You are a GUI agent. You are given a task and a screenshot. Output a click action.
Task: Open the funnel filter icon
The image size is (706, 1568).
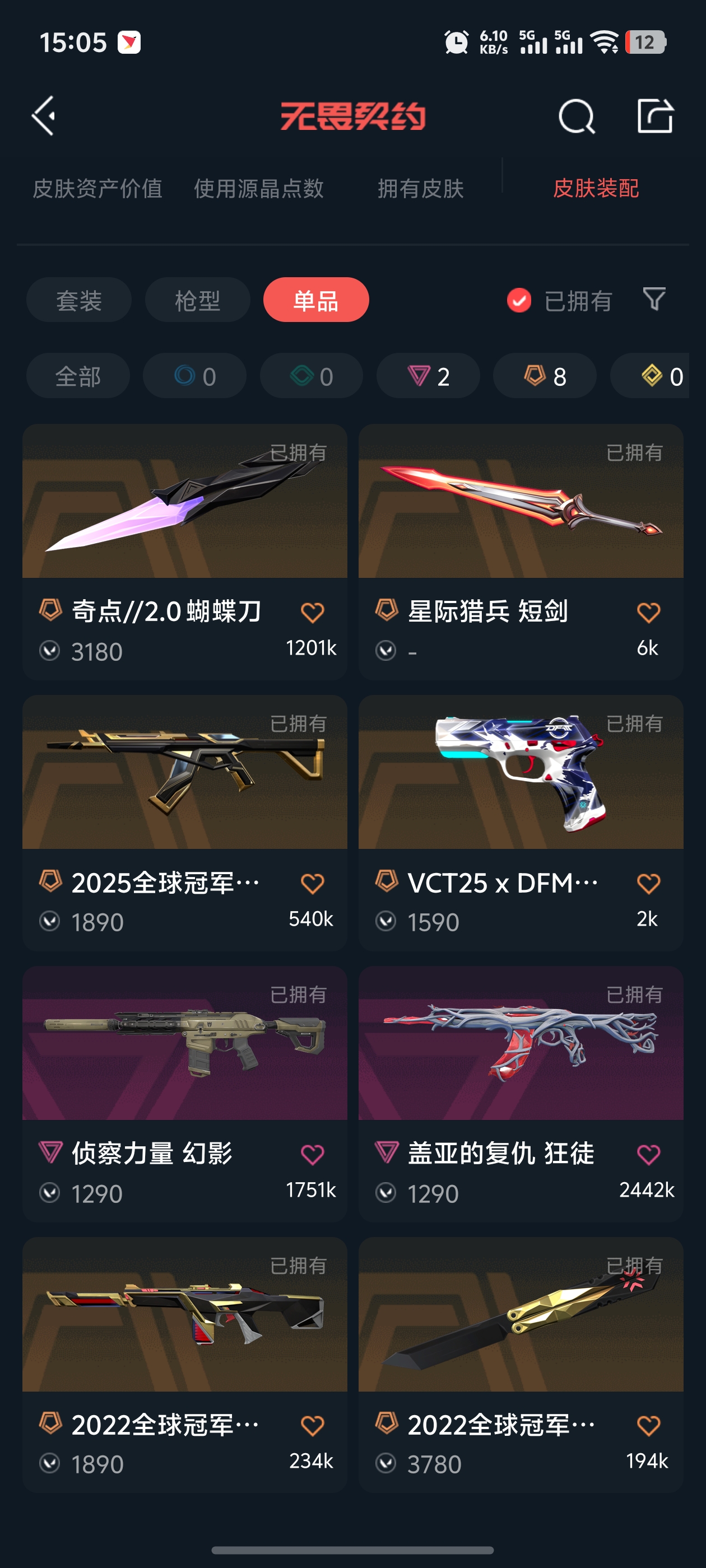pyautogui.click(x=654, y=299)
